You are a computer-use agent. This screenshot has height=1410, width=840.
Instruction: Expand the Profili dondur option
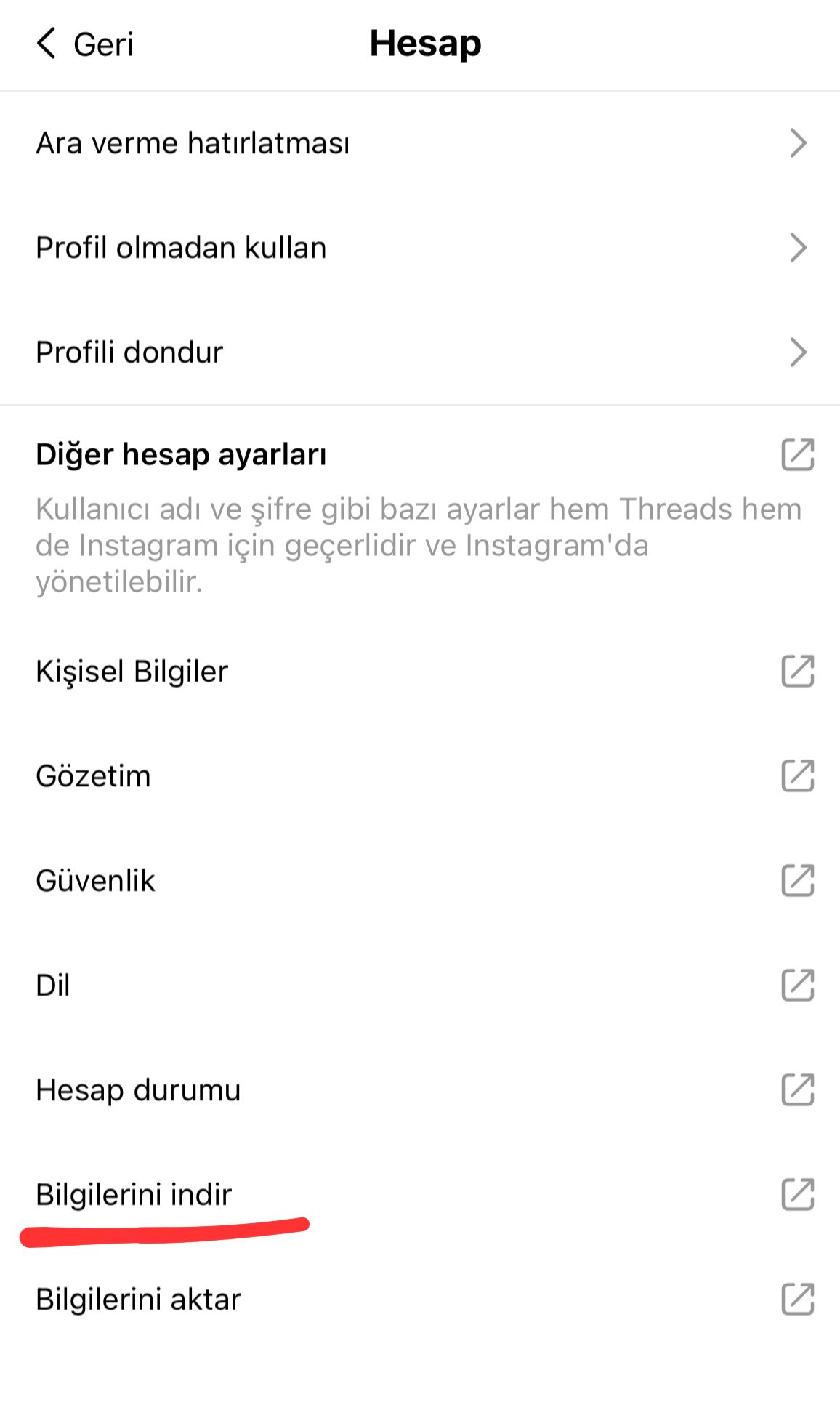click(x=798, y=353)
